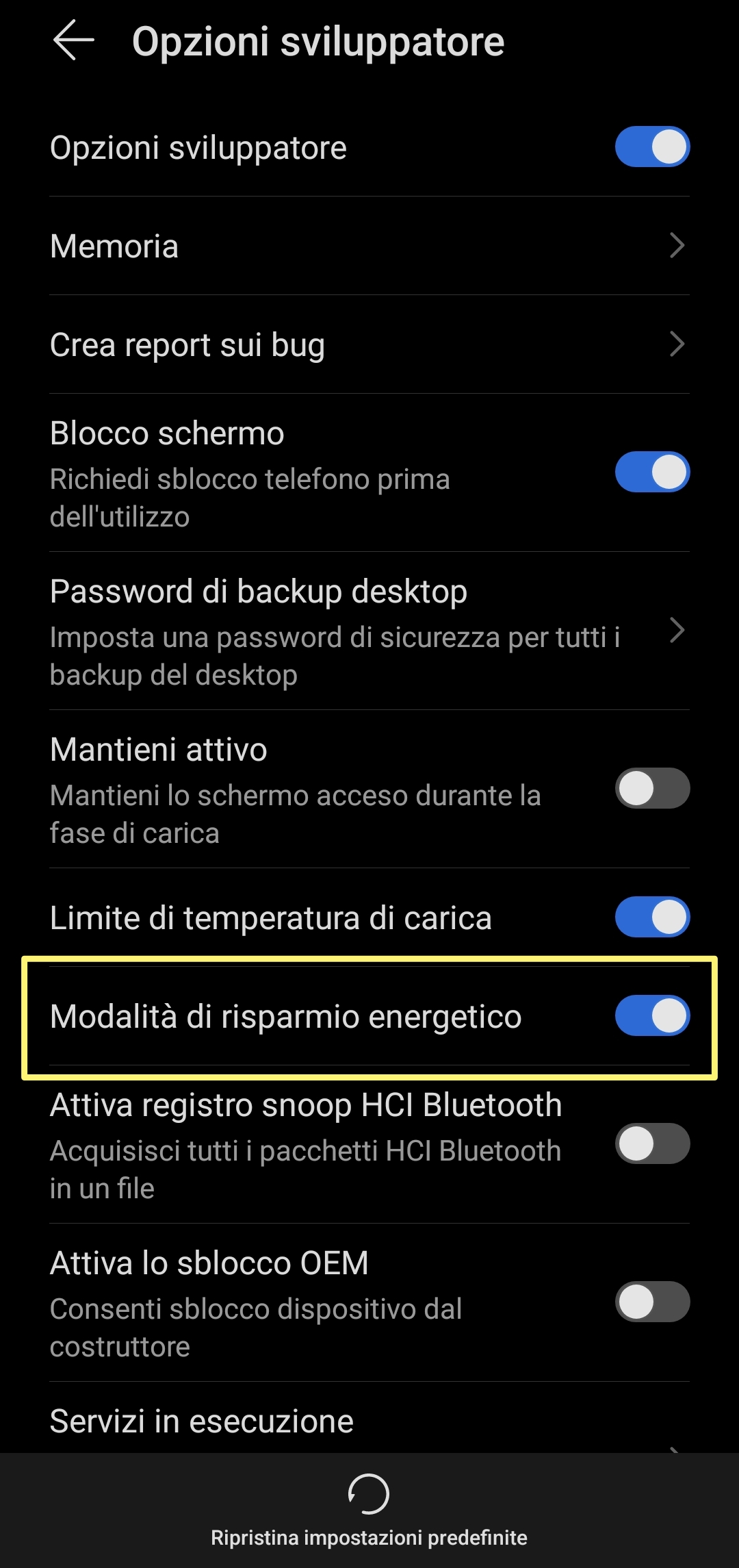Screen dimensions: 739x1568
Task: Click the back arrow to exit Developer options
Action: (x=75, y=41)
